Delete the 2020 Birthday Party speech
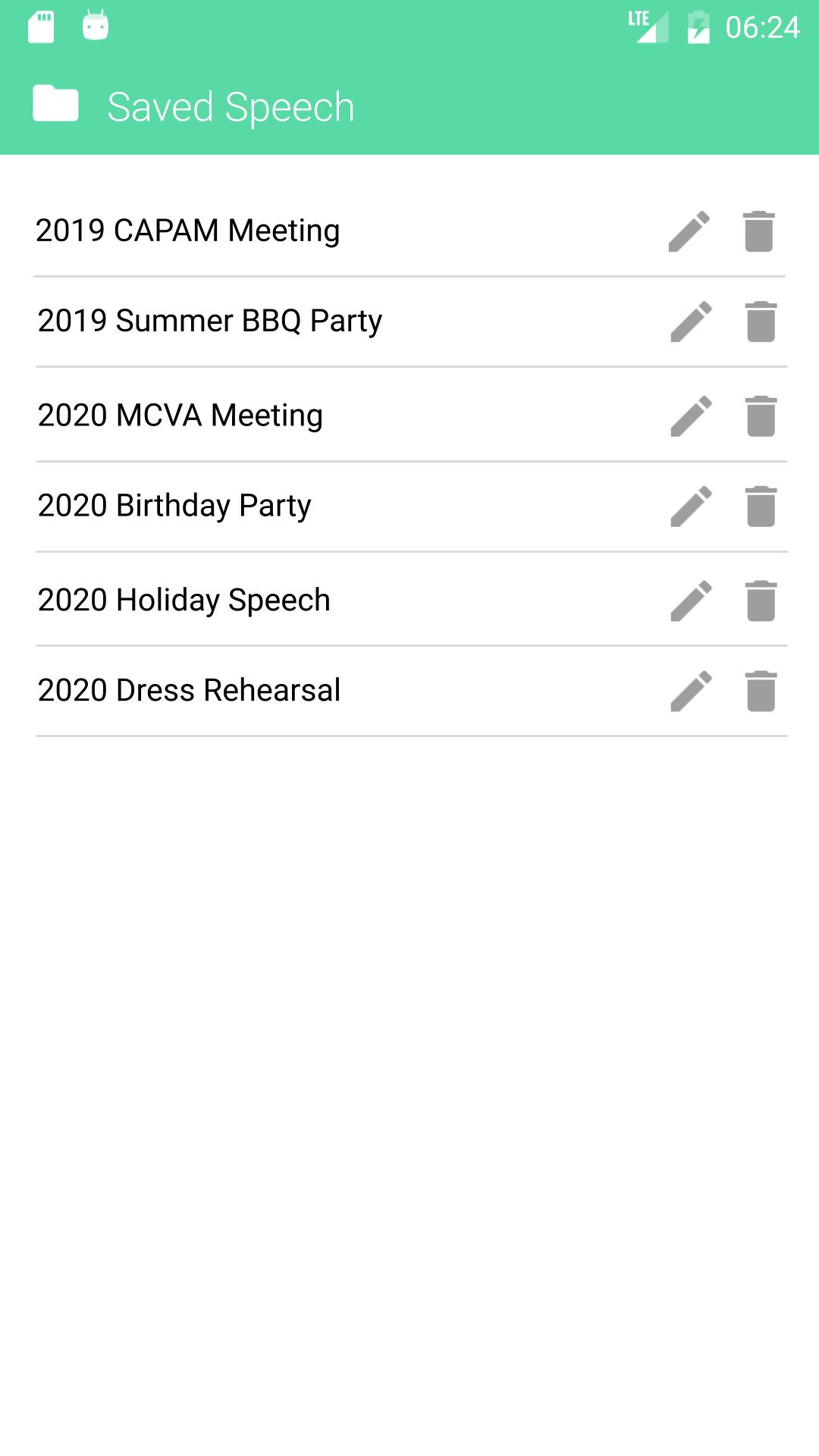Viewport: 819px width, 1456px height. (x=761, y=507)
